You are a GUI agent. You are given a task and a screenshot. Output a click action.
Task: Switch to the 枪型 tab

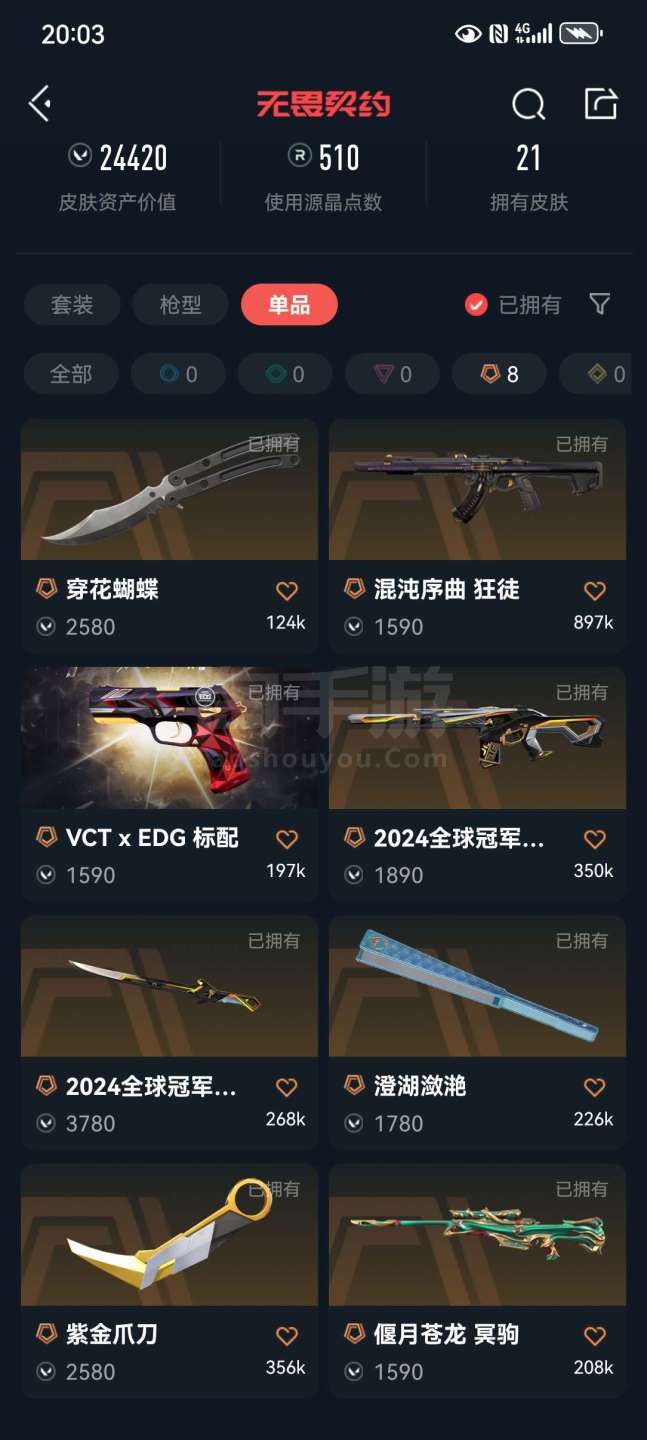tap(181, 305)
